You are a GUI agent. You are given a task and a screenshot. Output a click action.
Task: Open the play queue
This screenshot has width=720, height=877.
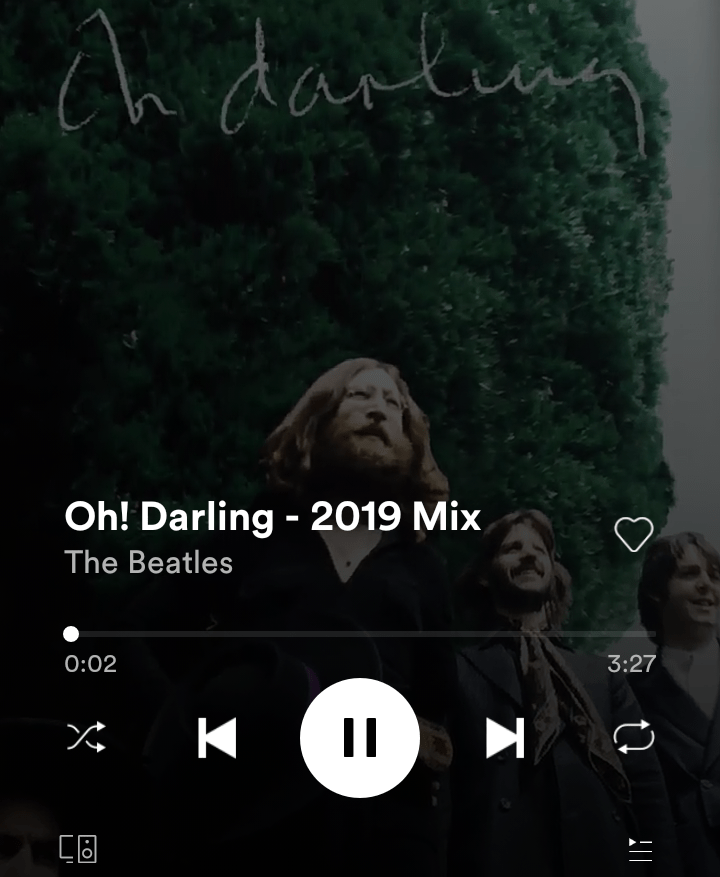pos(640,849)
